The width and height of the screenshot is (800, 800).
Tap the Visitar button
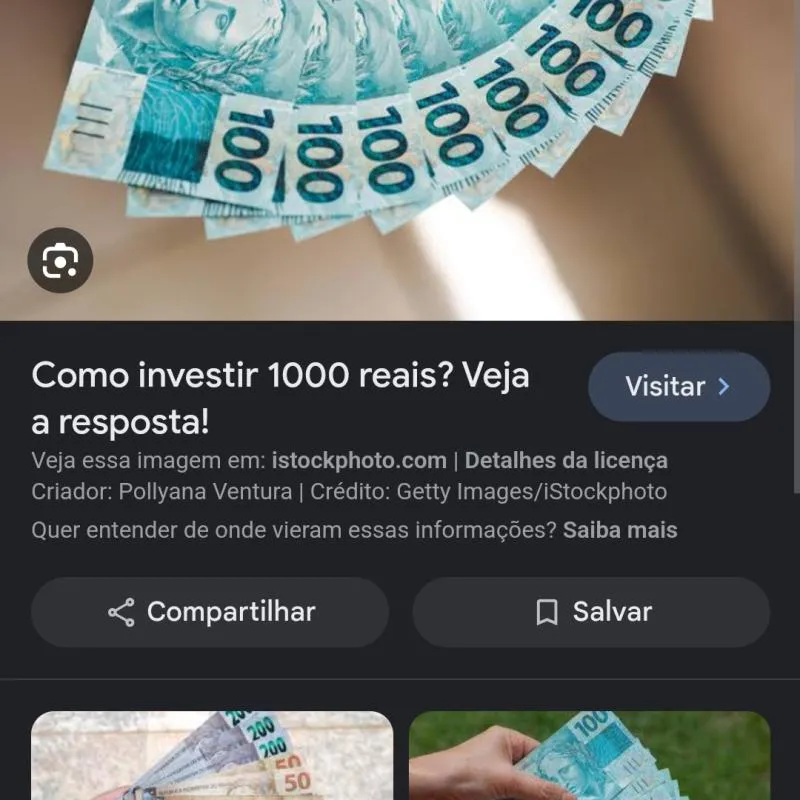click(x=678, y=386)
